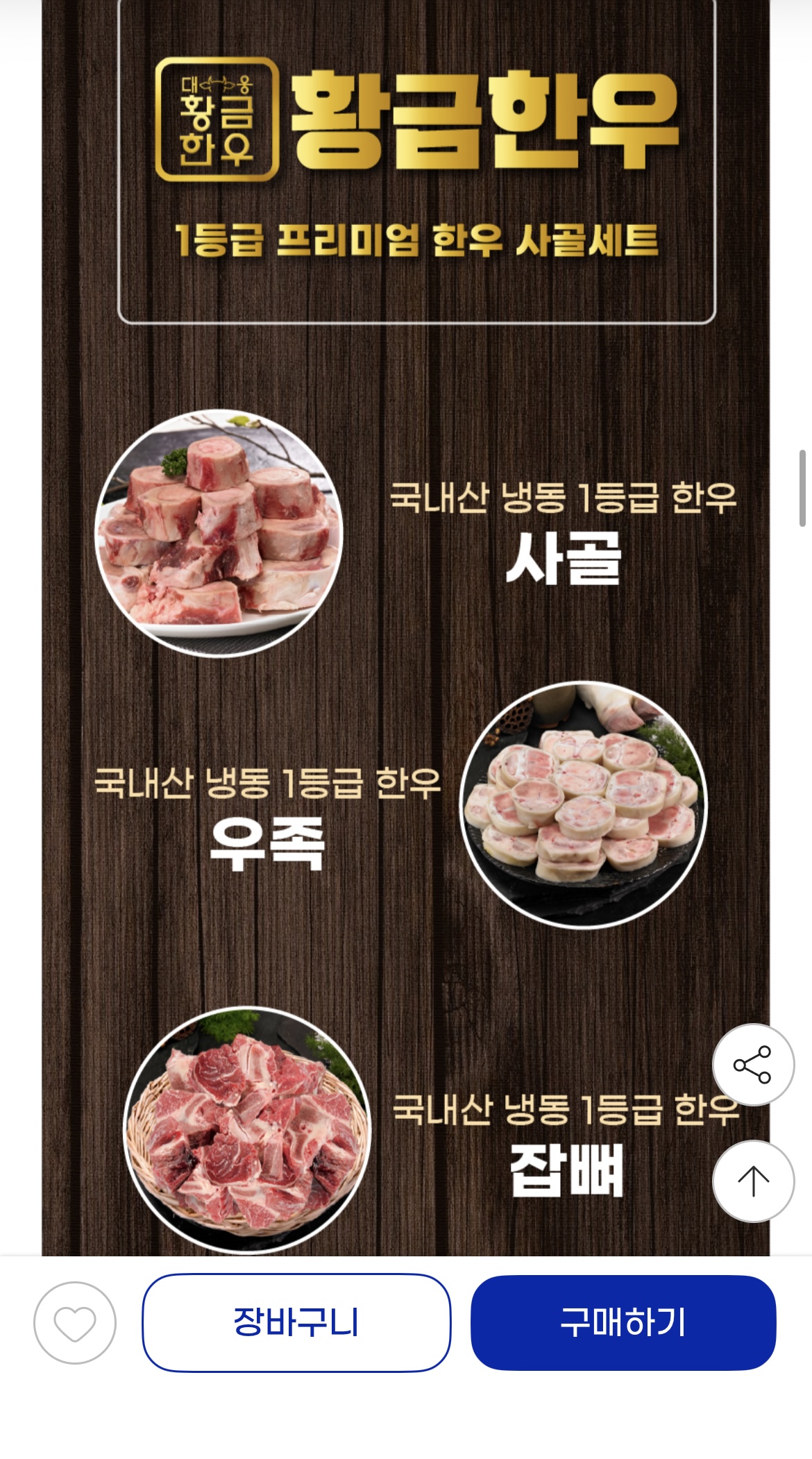The width and height of the screenshot is (812, 1459).
Task: Open the product detail banner image
Action: pos(406,625)
